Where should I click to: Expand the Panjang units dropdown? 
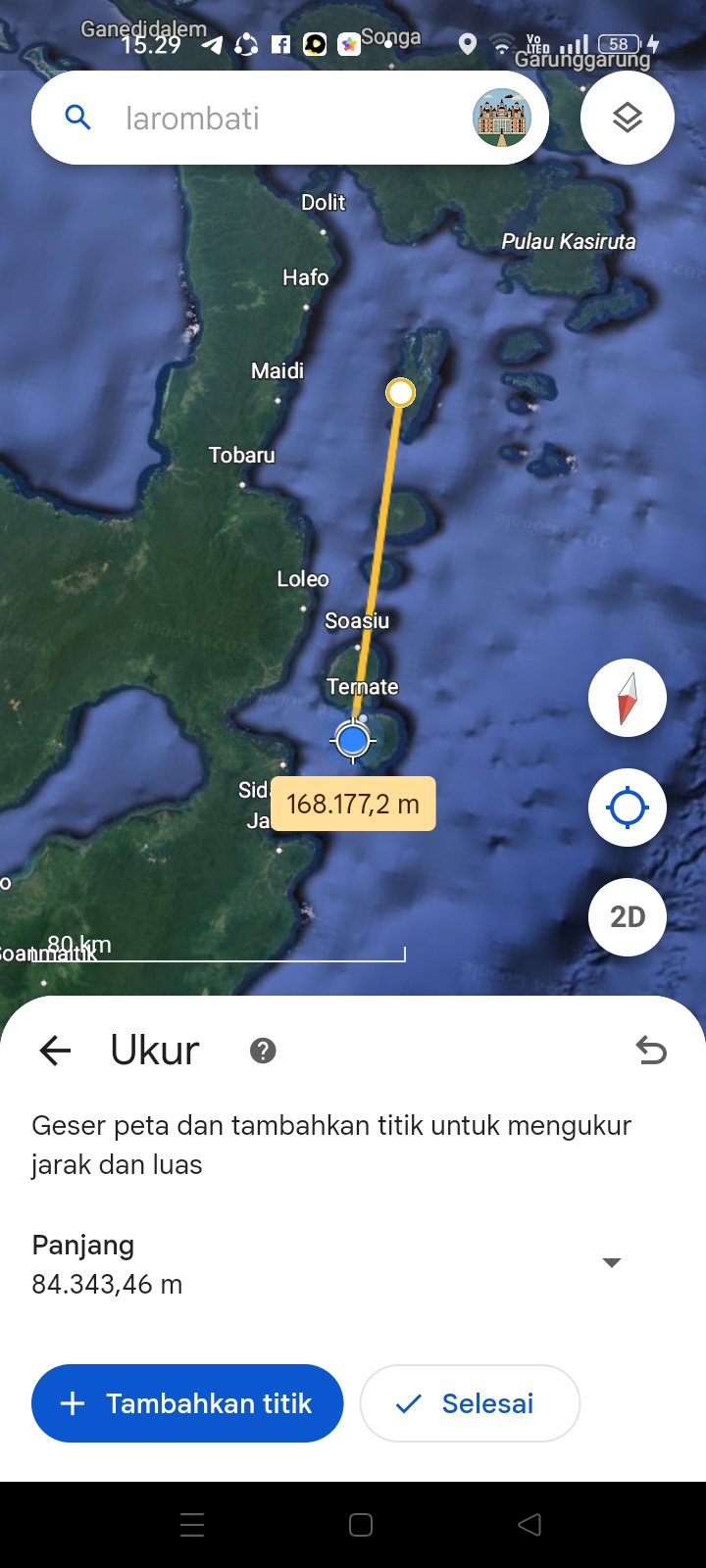pyautogui.click(x=612, y=1262)
